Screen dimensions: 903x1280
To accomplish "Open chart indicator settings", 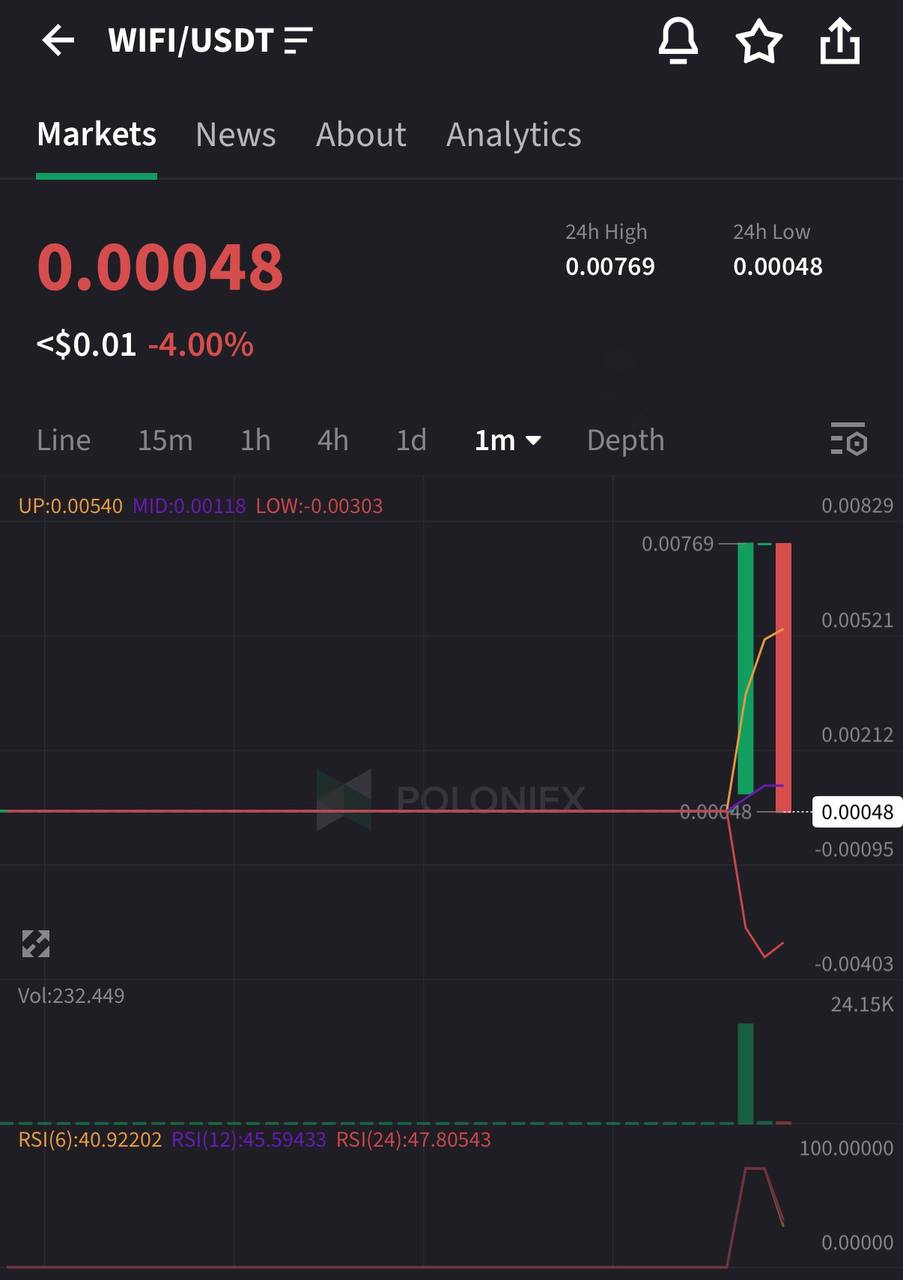I will pos(848,440).
